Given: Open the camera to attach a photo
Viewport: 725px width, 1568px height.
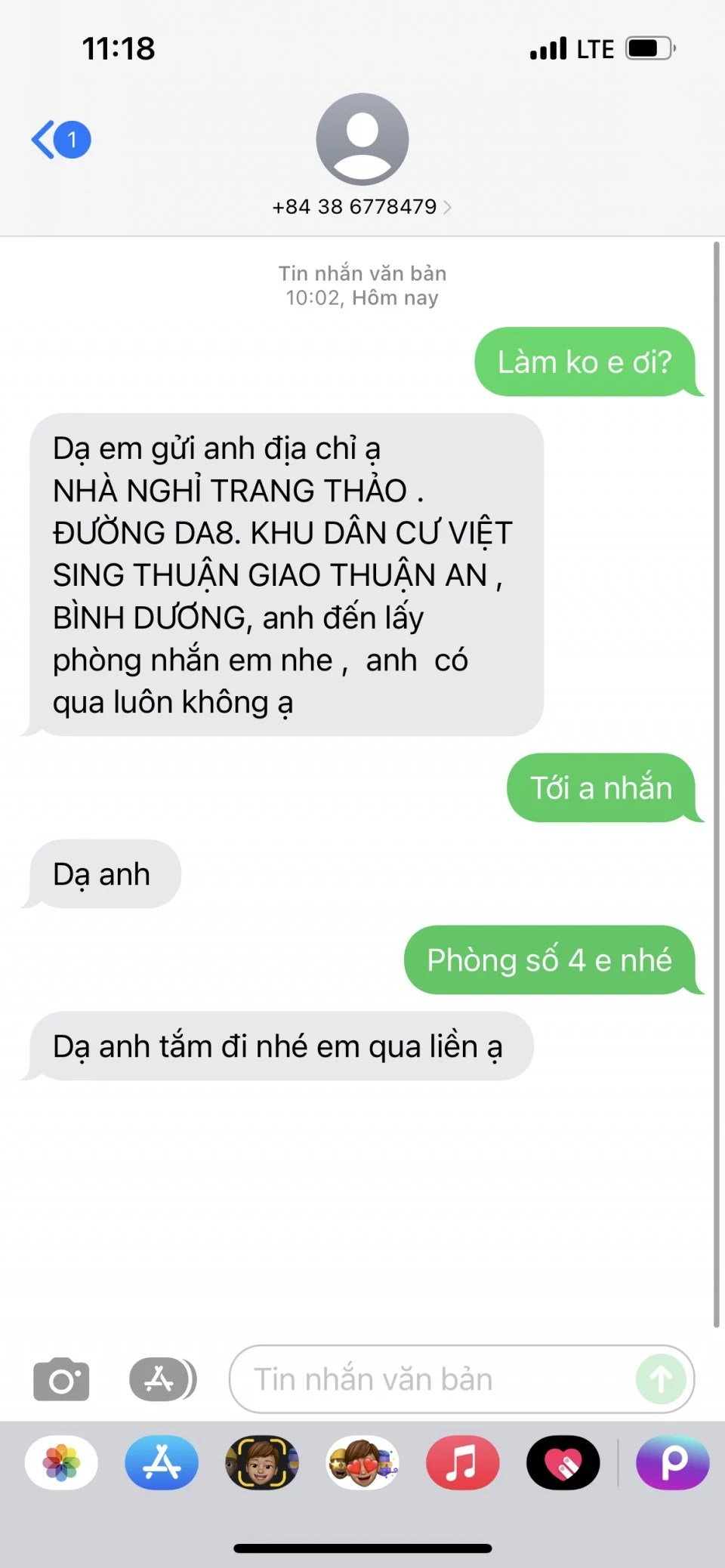Looking at the screenshot, I should 61,1379.
